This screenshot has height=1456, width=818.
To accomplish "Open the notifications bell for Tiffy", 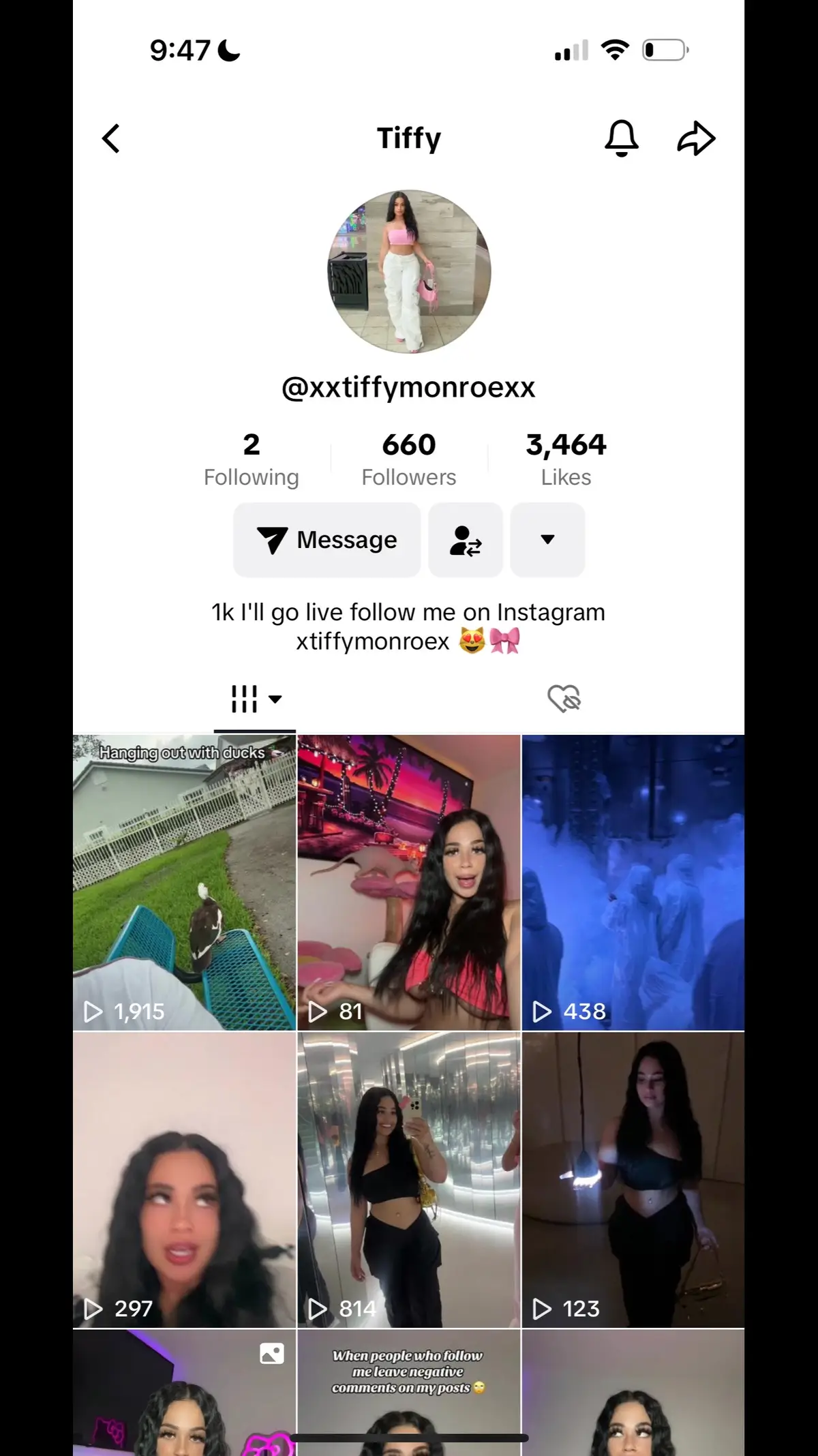I will point(622,138).
